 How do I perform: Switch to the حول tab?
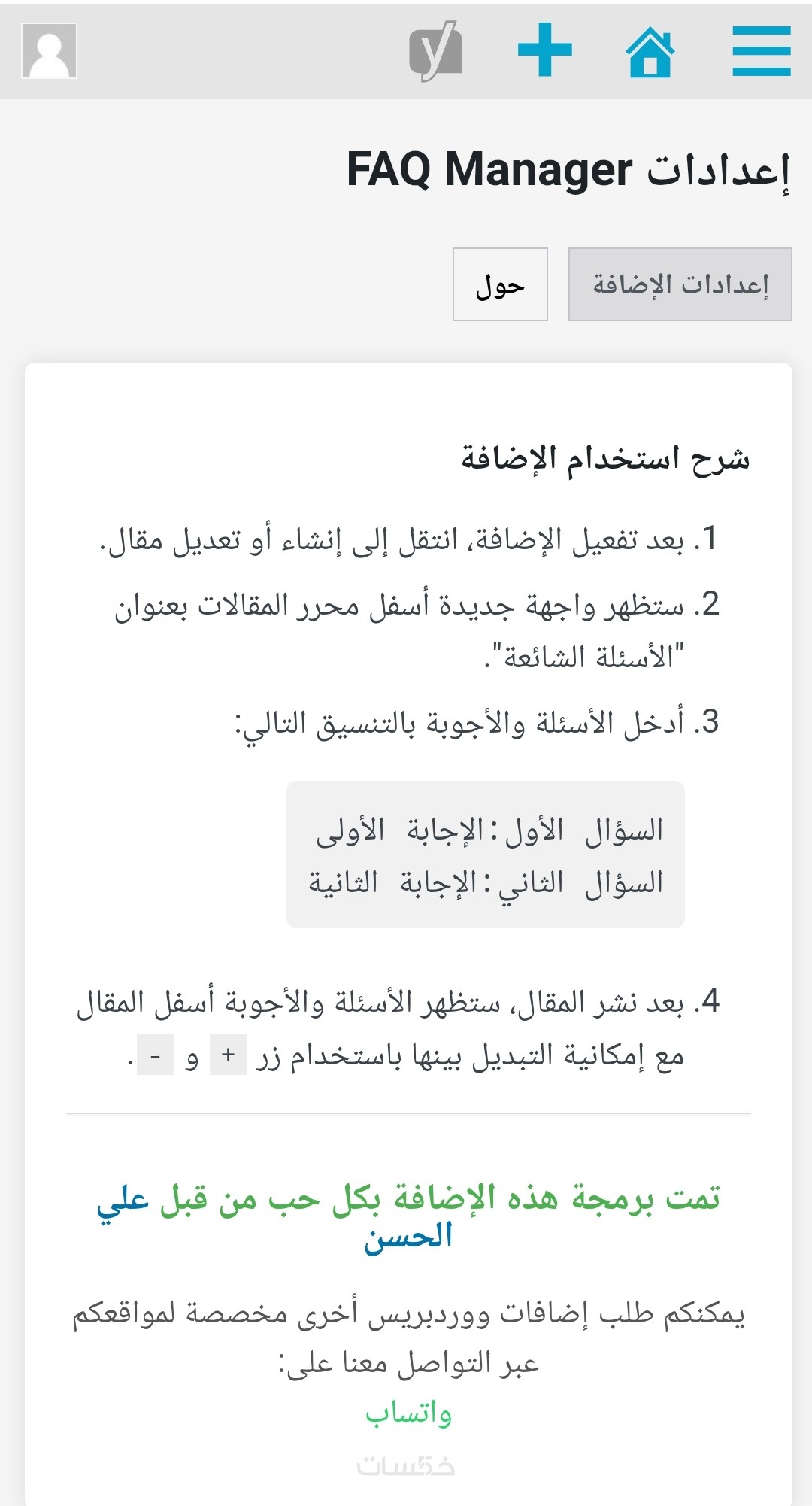point(500,284)
